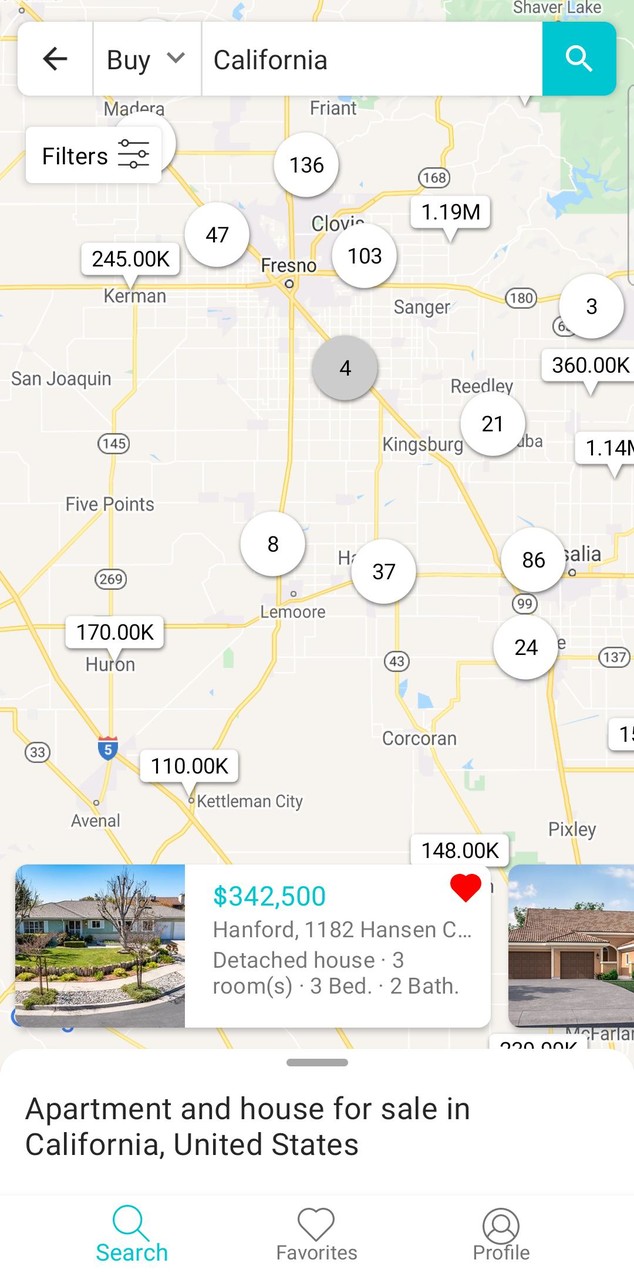This screenshot has height=1280, width=634.
Task: Select the 37 listings cluster
Action: tap(384, 571)
